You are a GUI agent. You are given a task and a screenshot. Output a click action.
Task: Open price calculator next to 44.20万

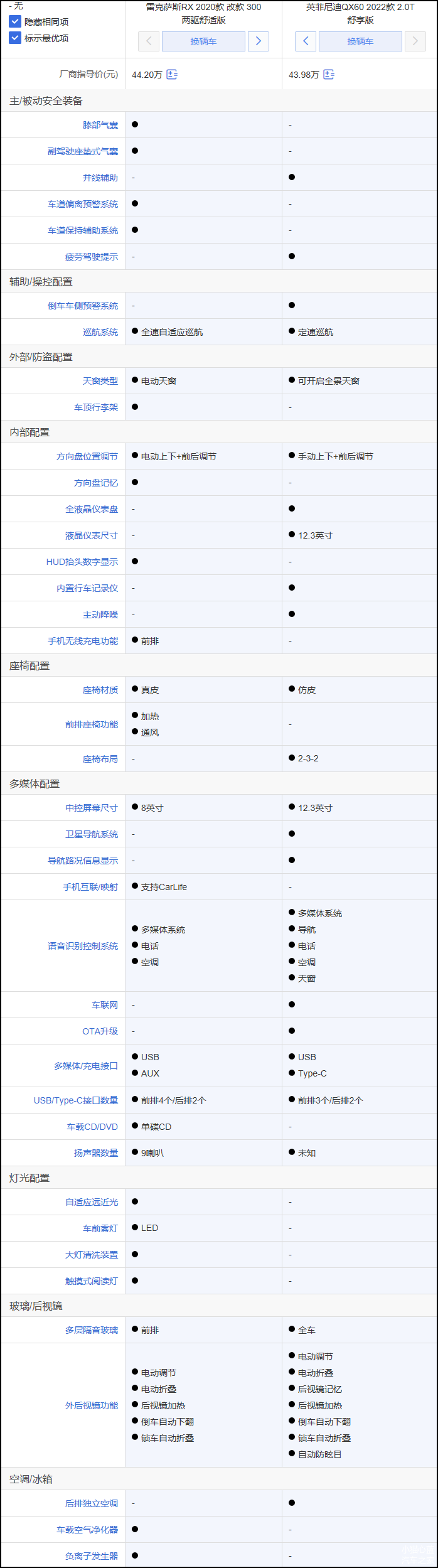pos(172,75)
